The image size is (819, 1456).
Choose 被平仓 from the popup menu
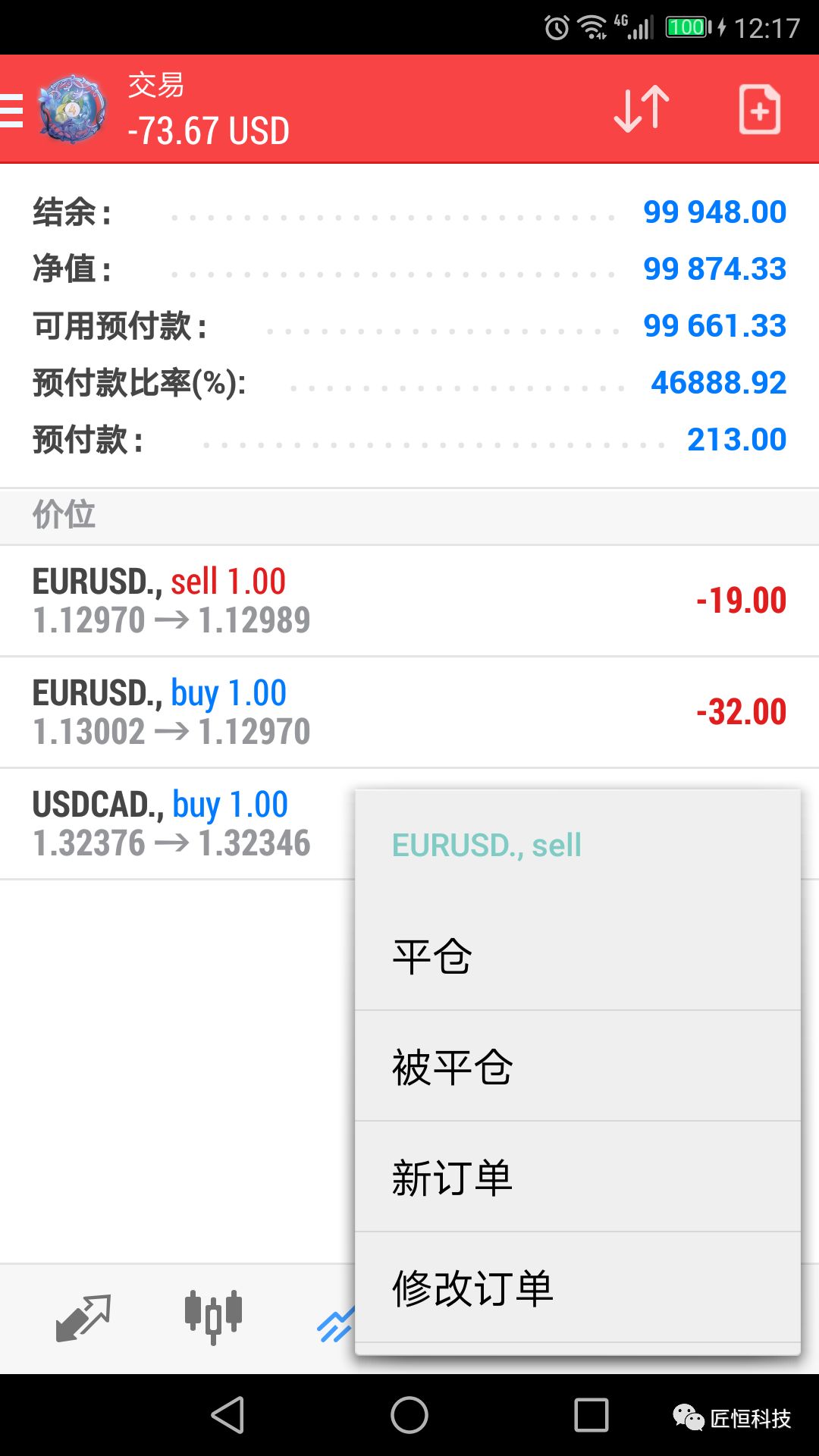point(576,1067)
